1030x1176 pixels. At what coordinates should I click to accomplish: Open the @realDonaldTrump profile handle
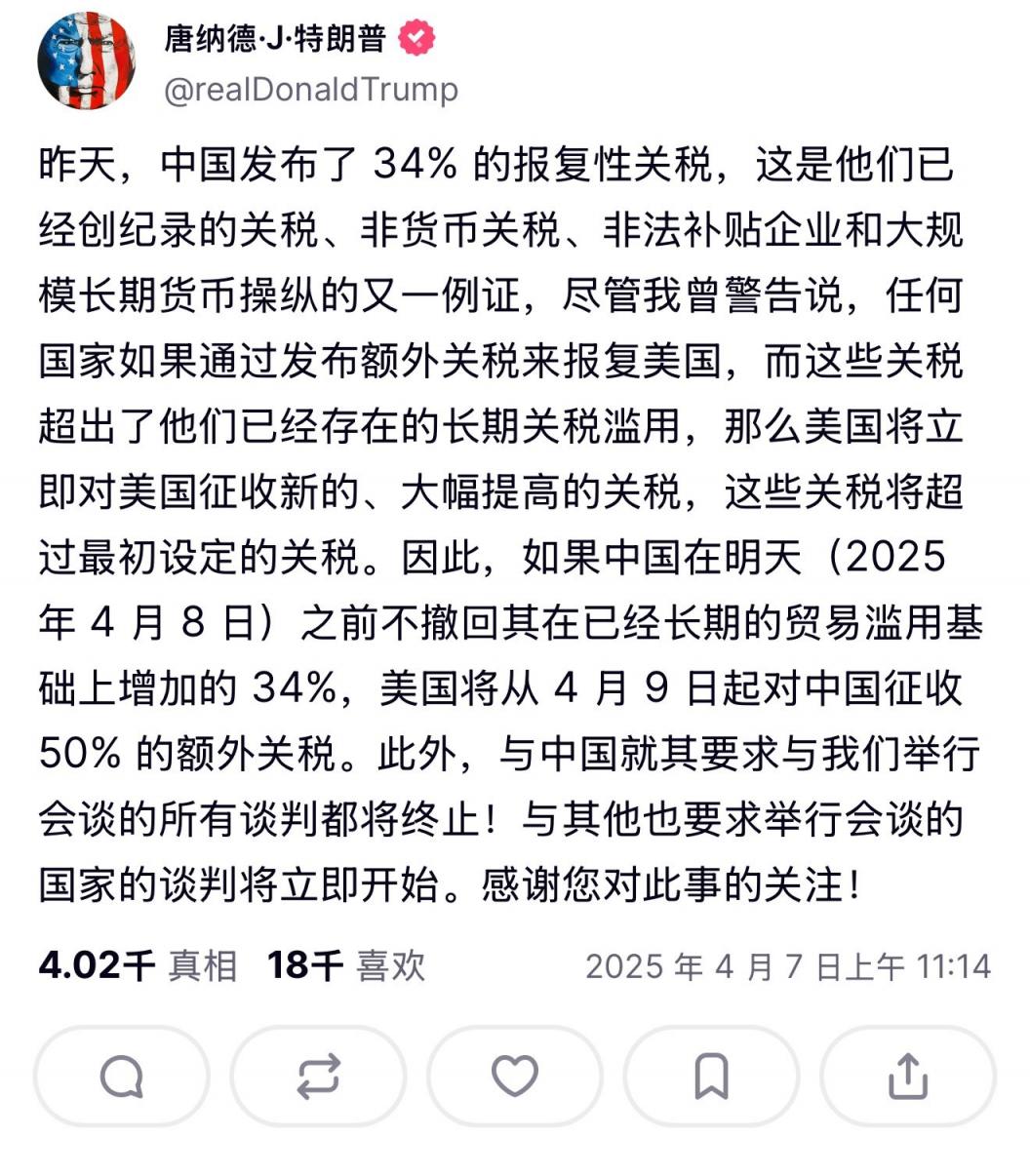click(x=310, y=90)
